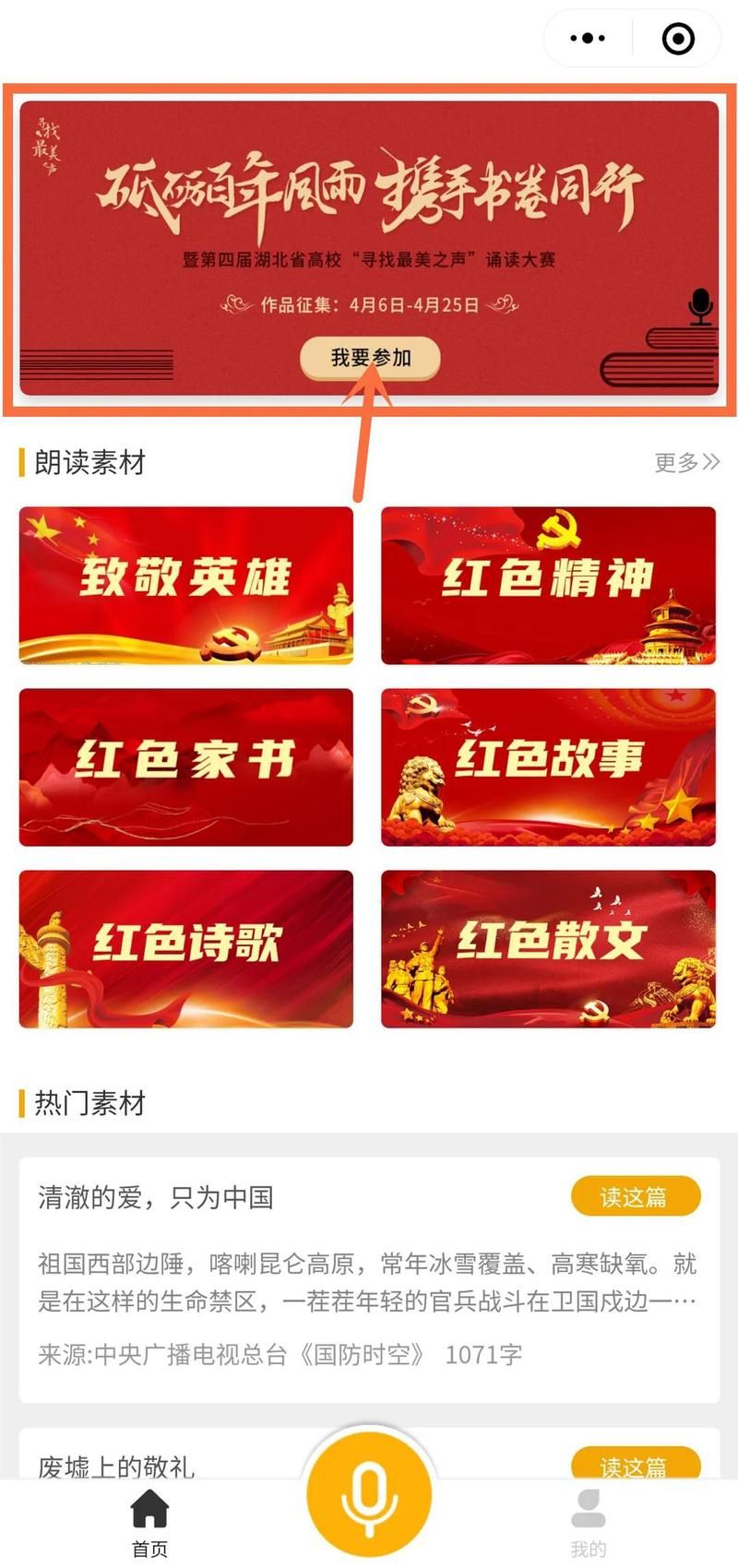Open the 致敬英雄 category
The width and height of the screenshot is (738, 1568).
click(186, 585)
